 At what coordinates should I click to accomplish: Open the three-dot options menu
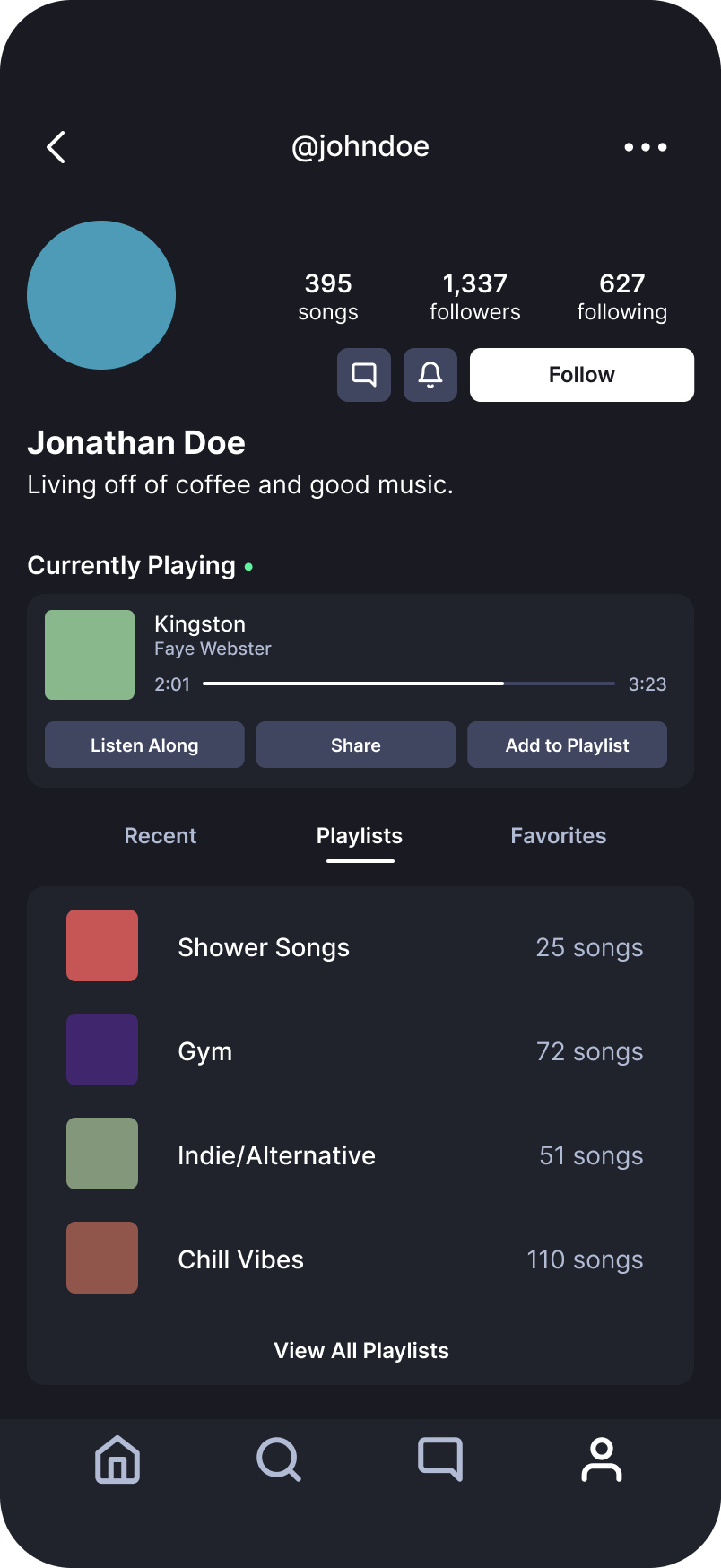645,146
